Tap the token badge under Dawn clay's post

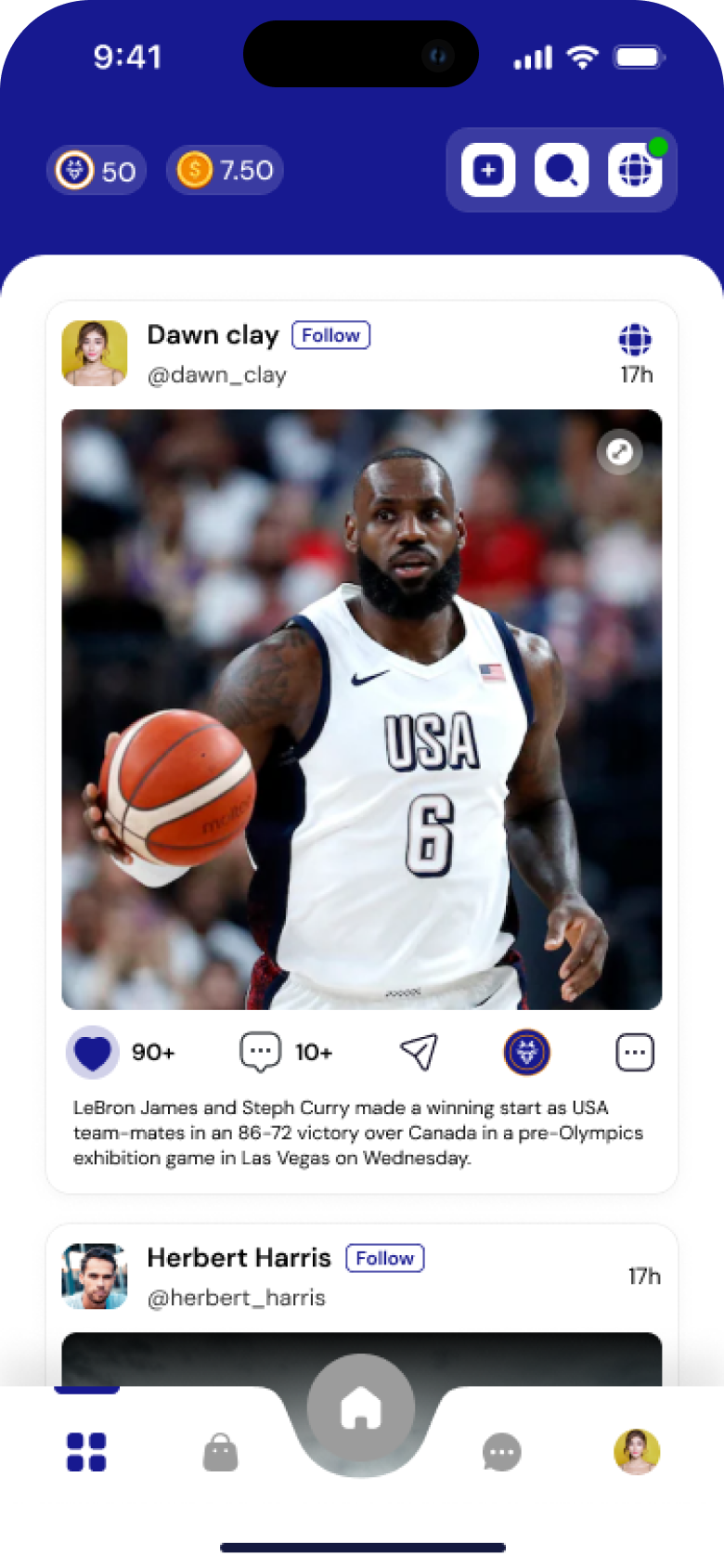coord(526,1053)
